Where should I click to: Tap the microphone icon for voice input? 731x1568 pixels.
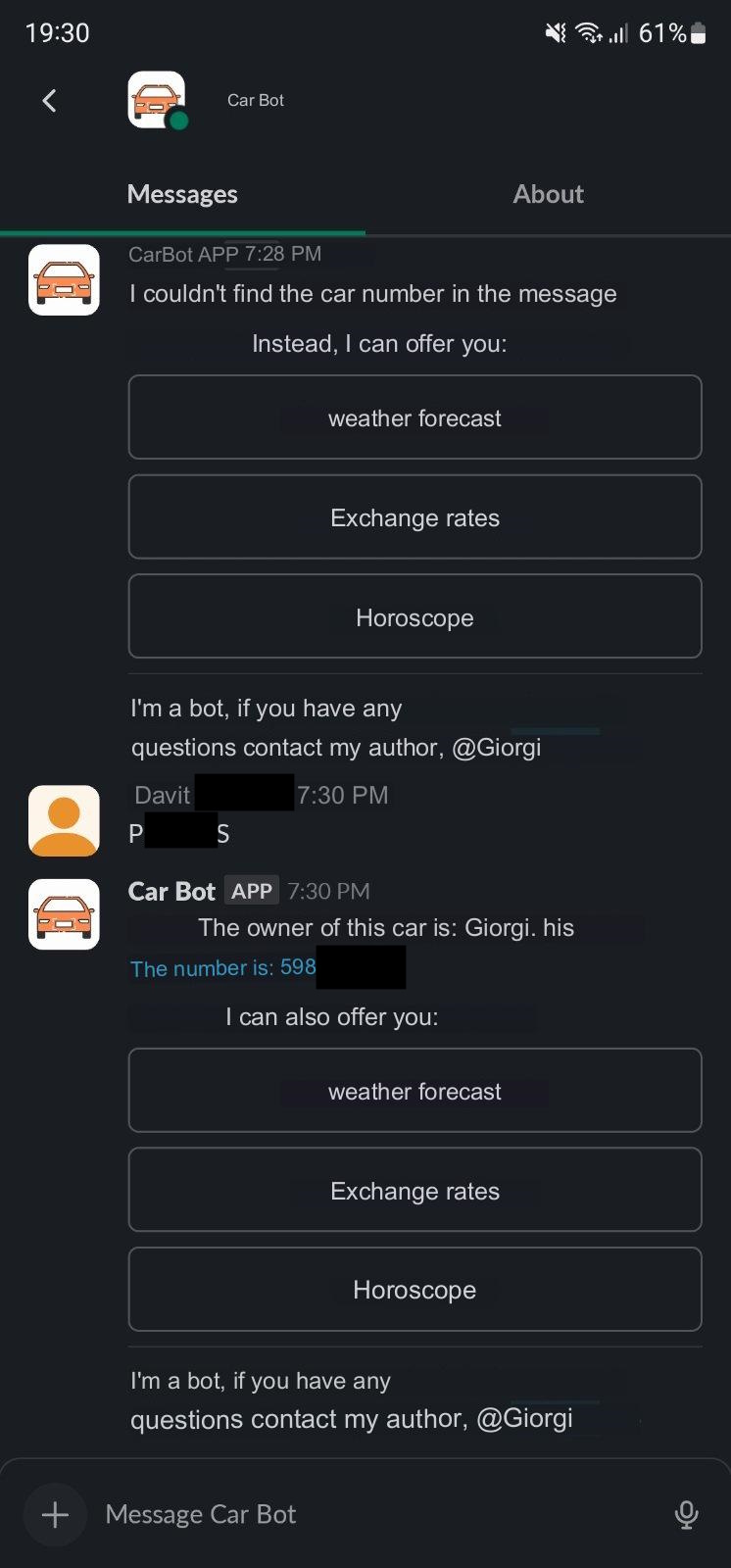click(x=686, y=1513)
